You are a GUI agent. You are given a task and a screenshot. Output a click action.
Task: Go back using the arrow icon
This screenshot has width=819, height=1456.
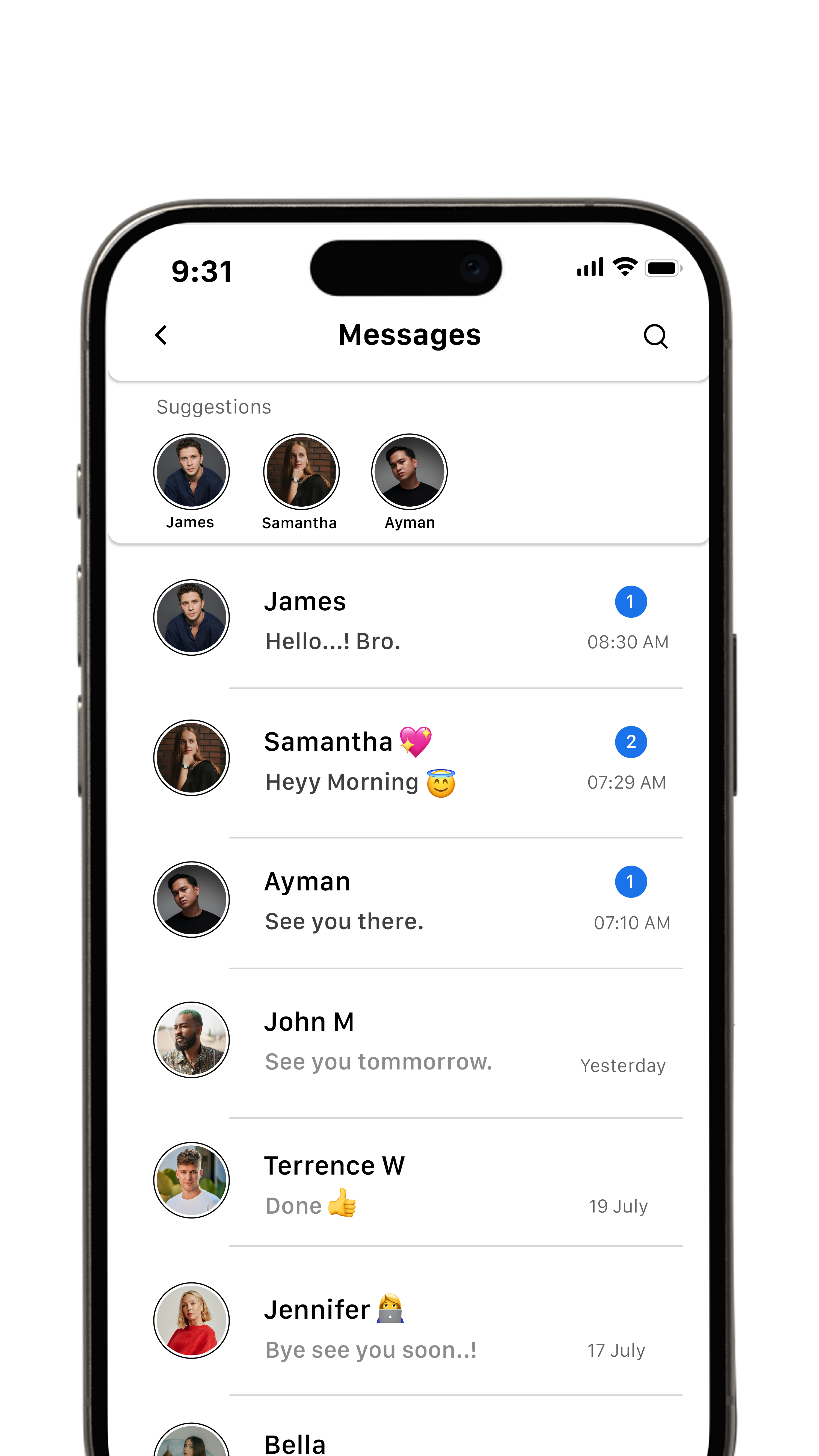[x=161, y=335]
